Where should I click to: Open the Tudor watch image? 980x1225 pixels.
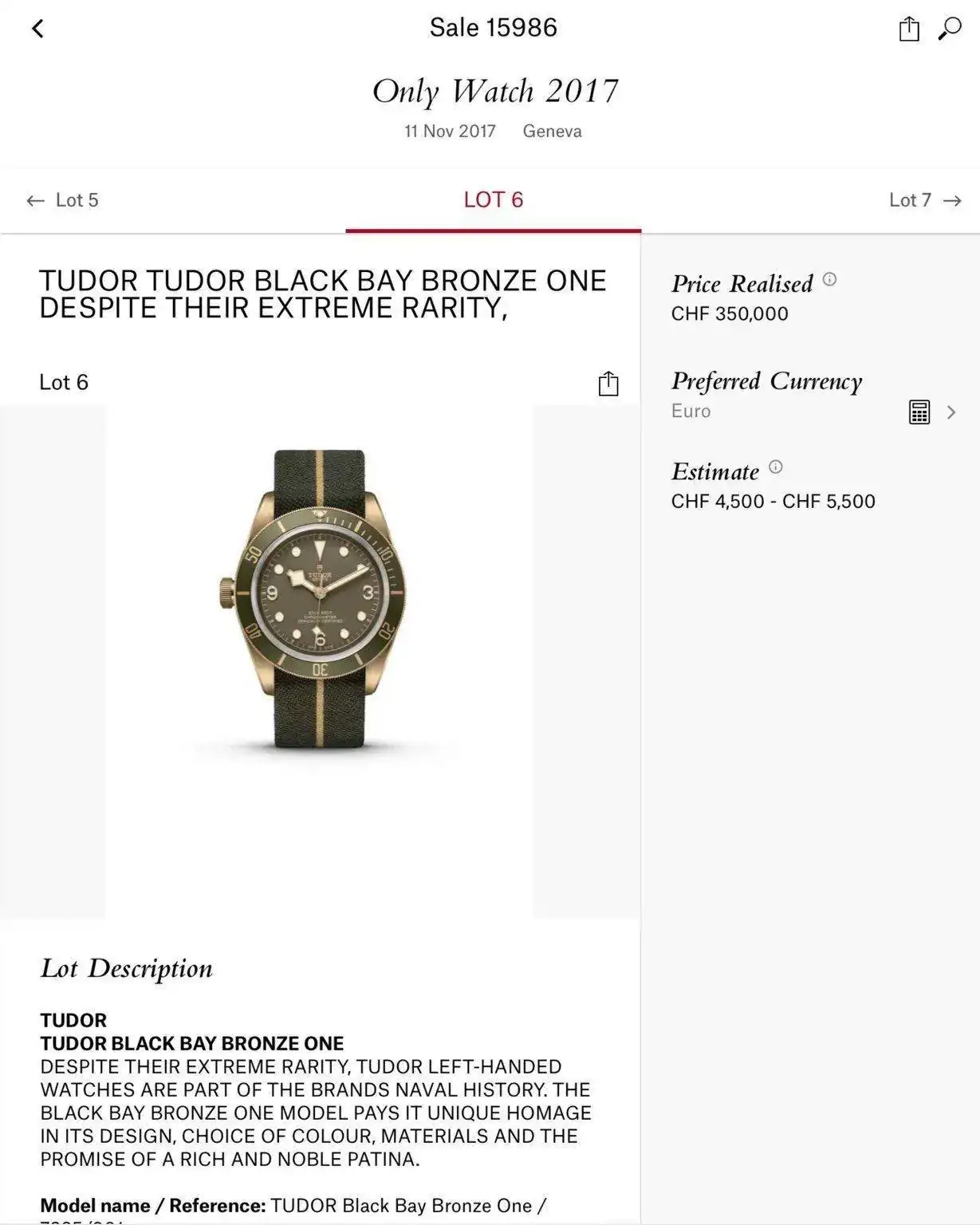319,598
